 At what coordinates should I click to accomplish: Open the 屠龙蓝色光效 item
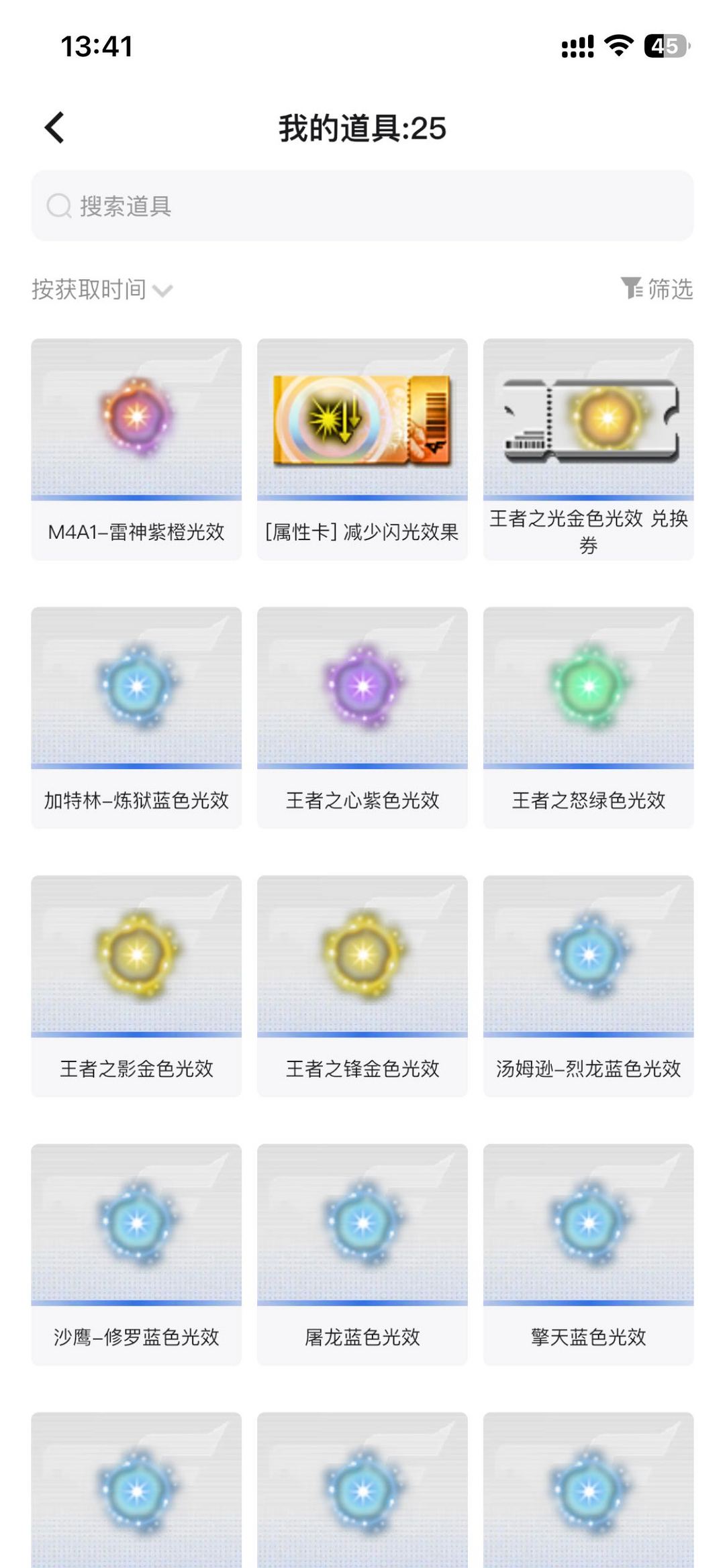click(x=362, y=1253)
